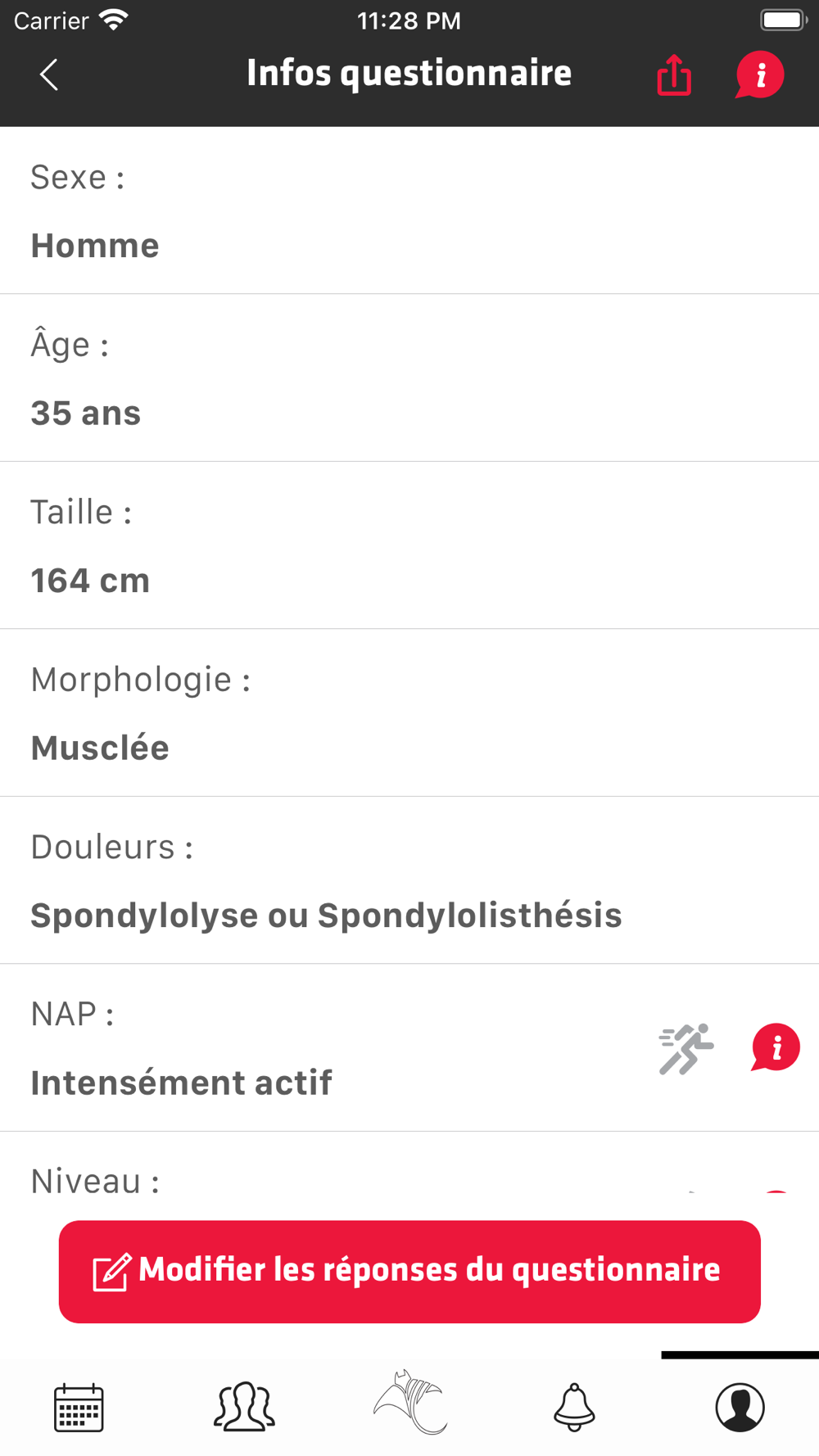This screenshot has height=1456, width=819.
Task: Open the notifications bell tab
Action: (574, 1407)
